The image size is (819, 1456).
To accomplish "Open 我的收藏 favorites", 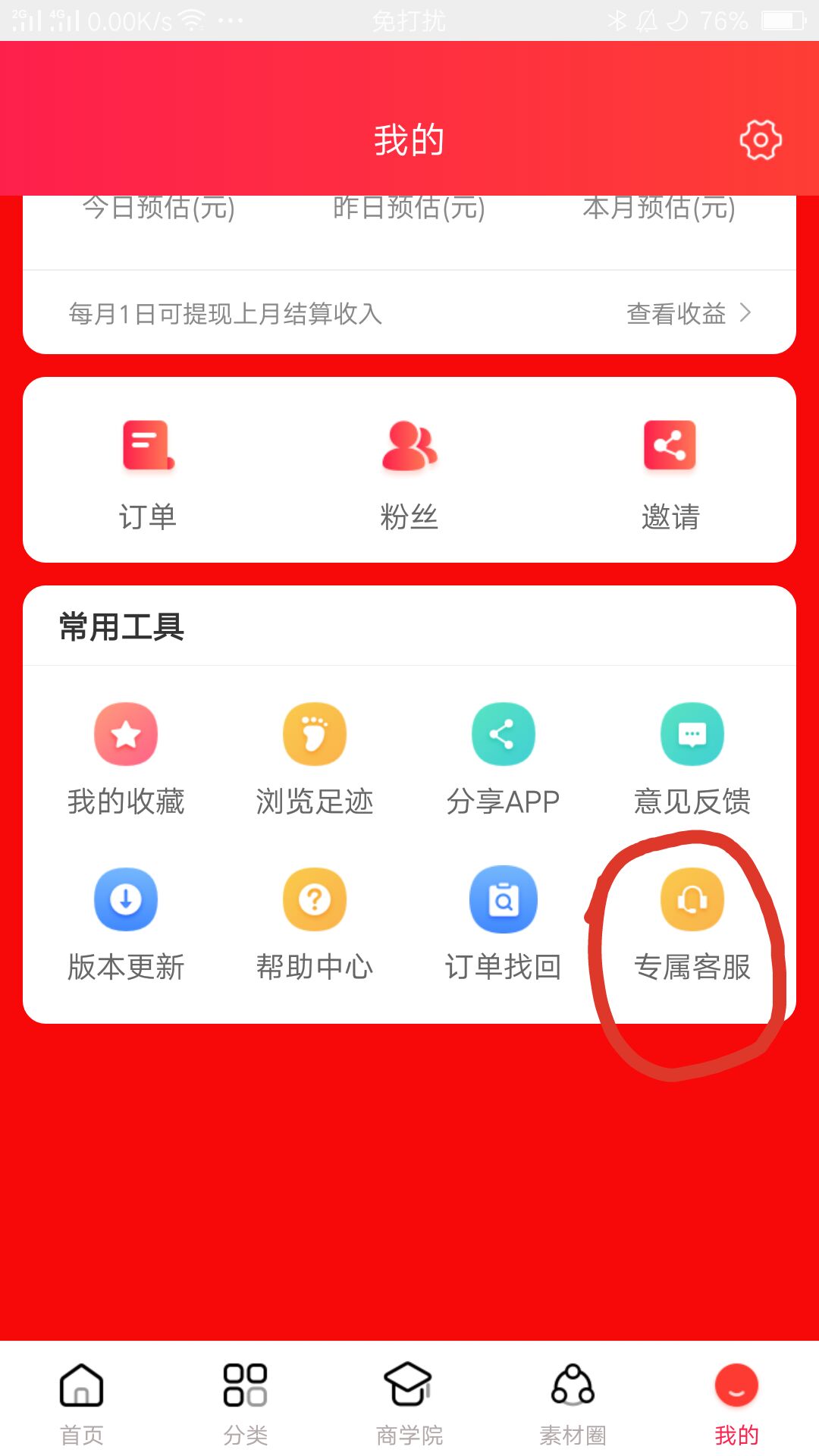I will 126,758.
